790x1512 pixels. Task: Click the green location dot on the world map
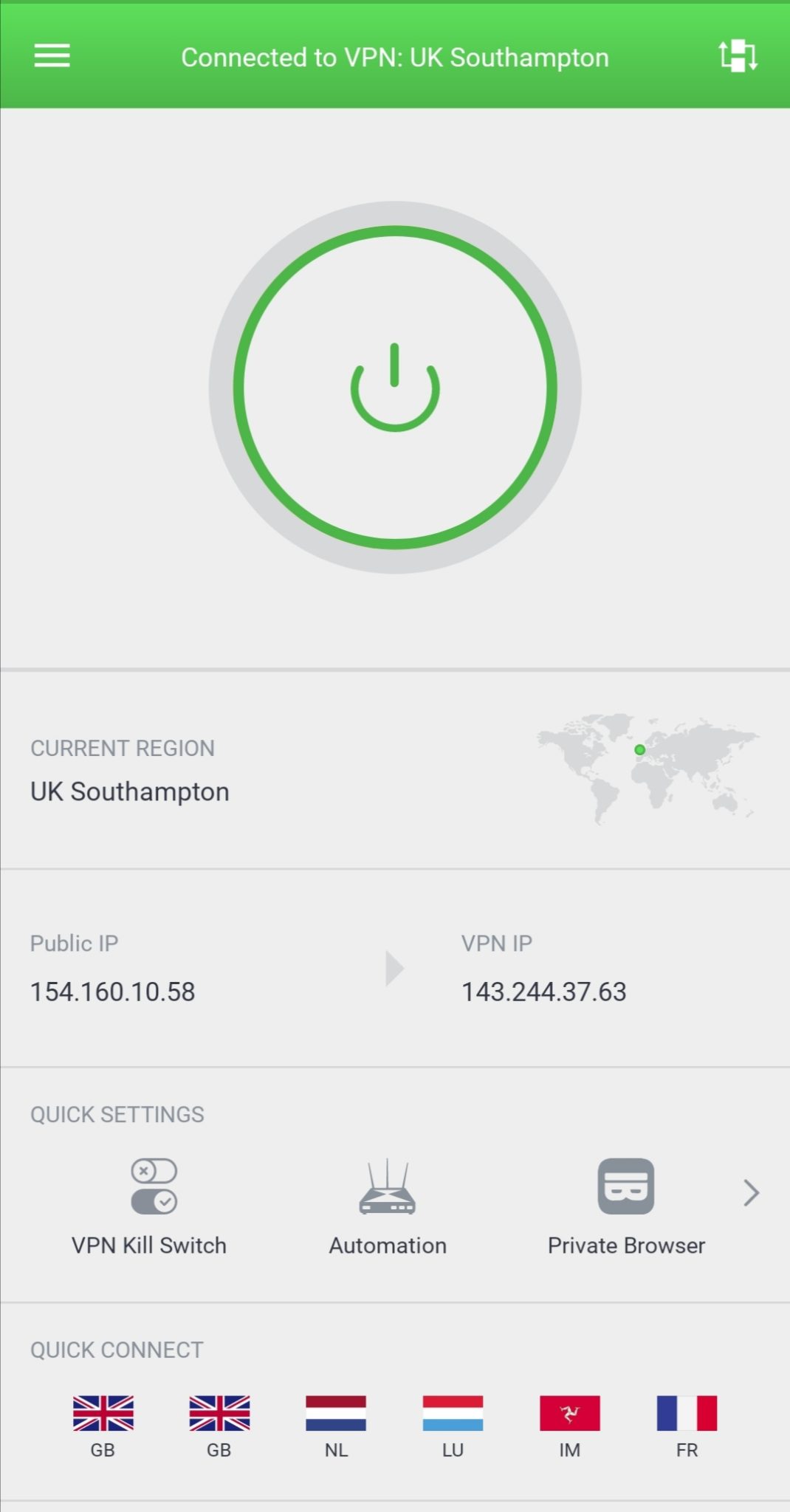pos(639,751)
